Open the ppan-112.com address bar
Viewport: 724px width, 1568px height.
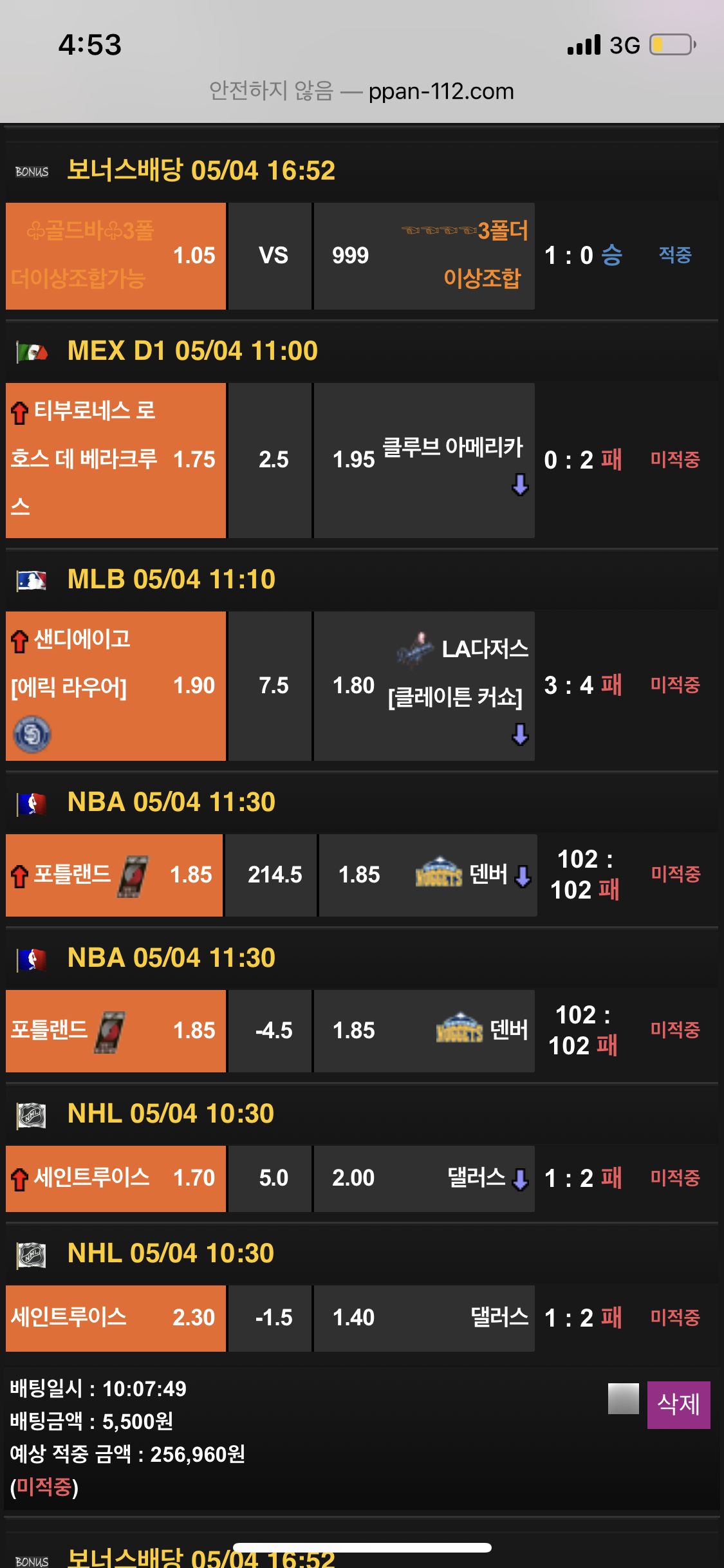coord(362,91)
